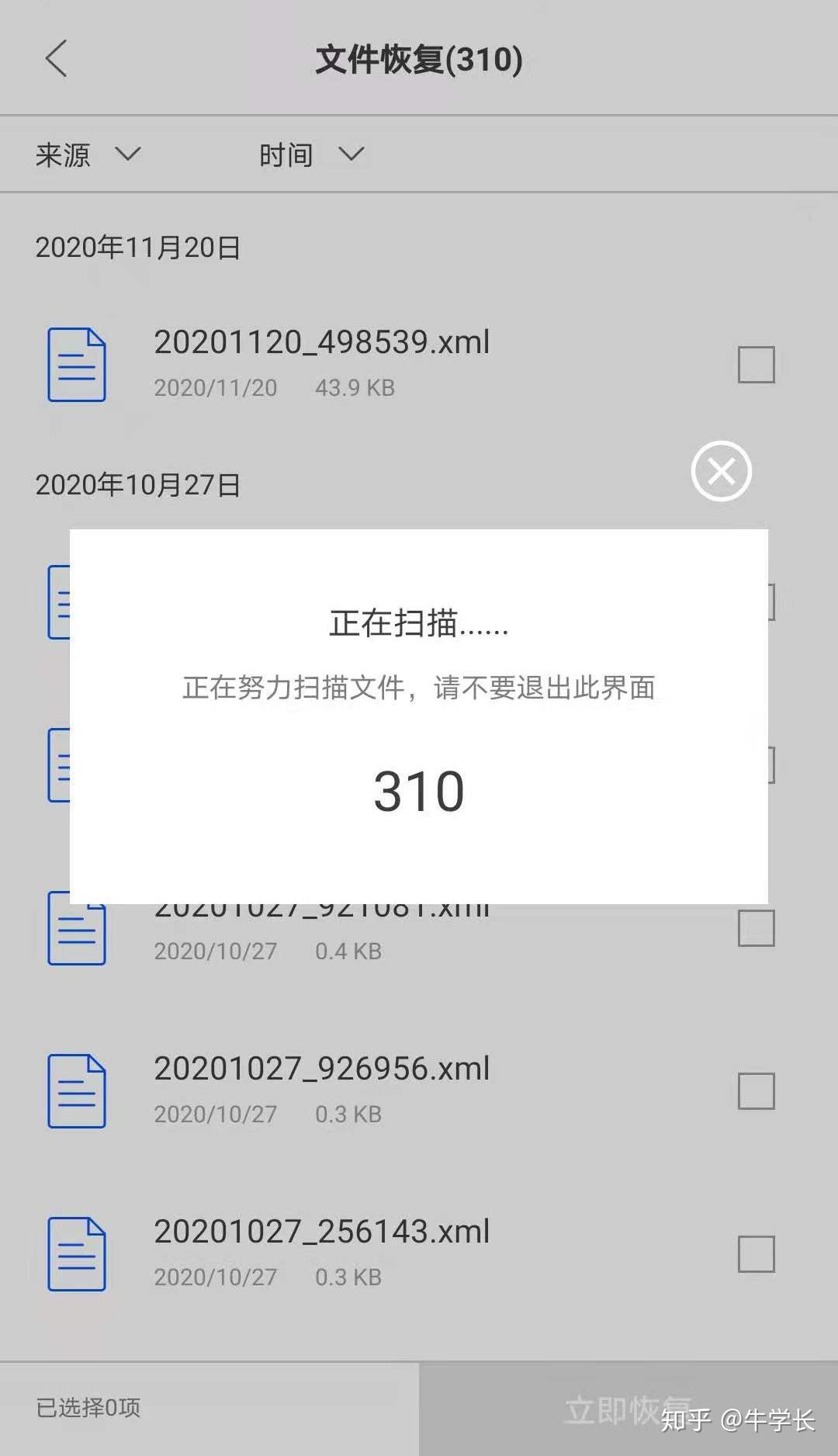
Task: Go back from 文件恢复 screen
Action: coord(57,59)
